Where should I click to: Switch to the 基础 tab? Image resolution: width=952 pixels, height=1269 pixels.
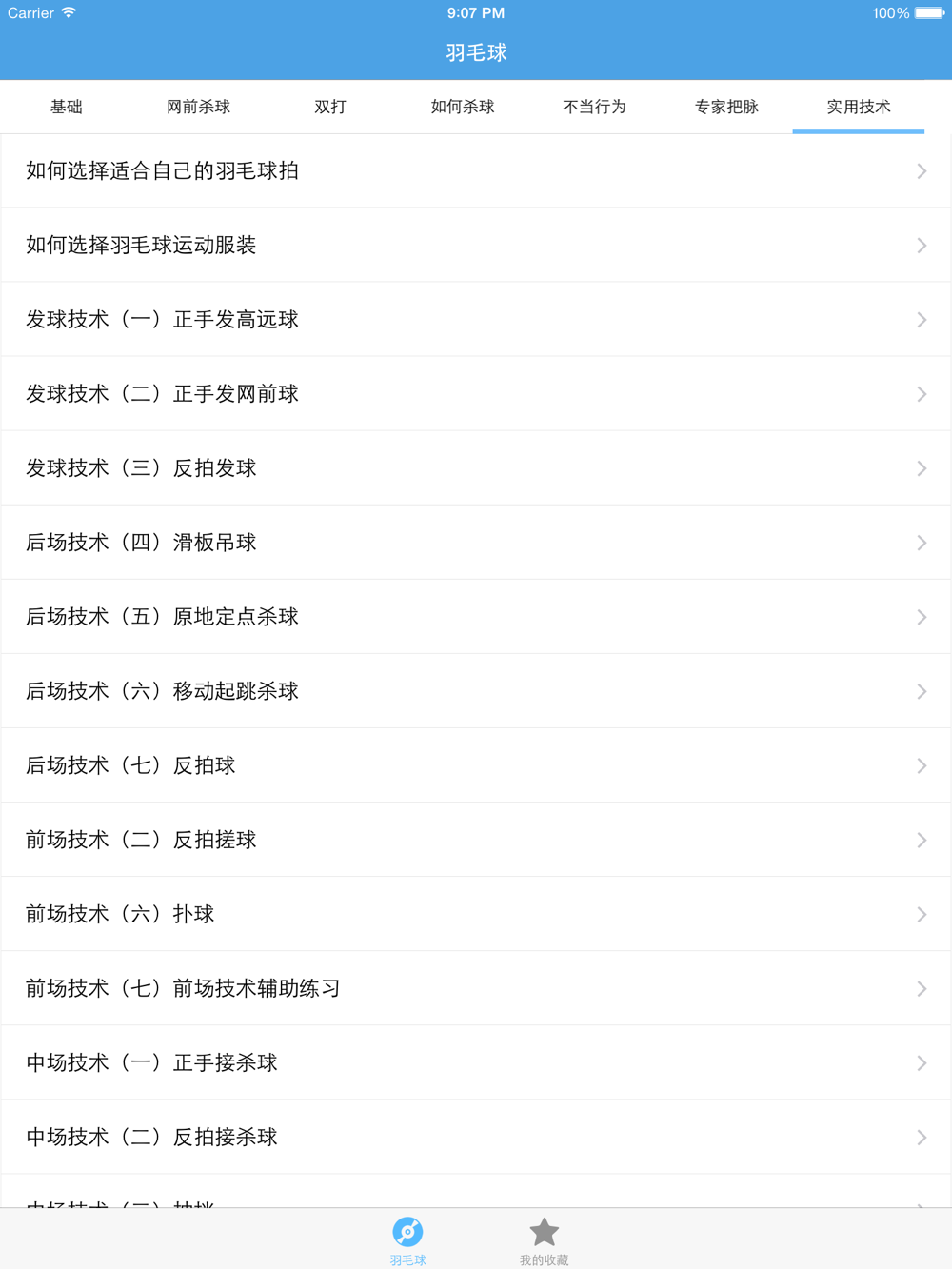[66, 107]
